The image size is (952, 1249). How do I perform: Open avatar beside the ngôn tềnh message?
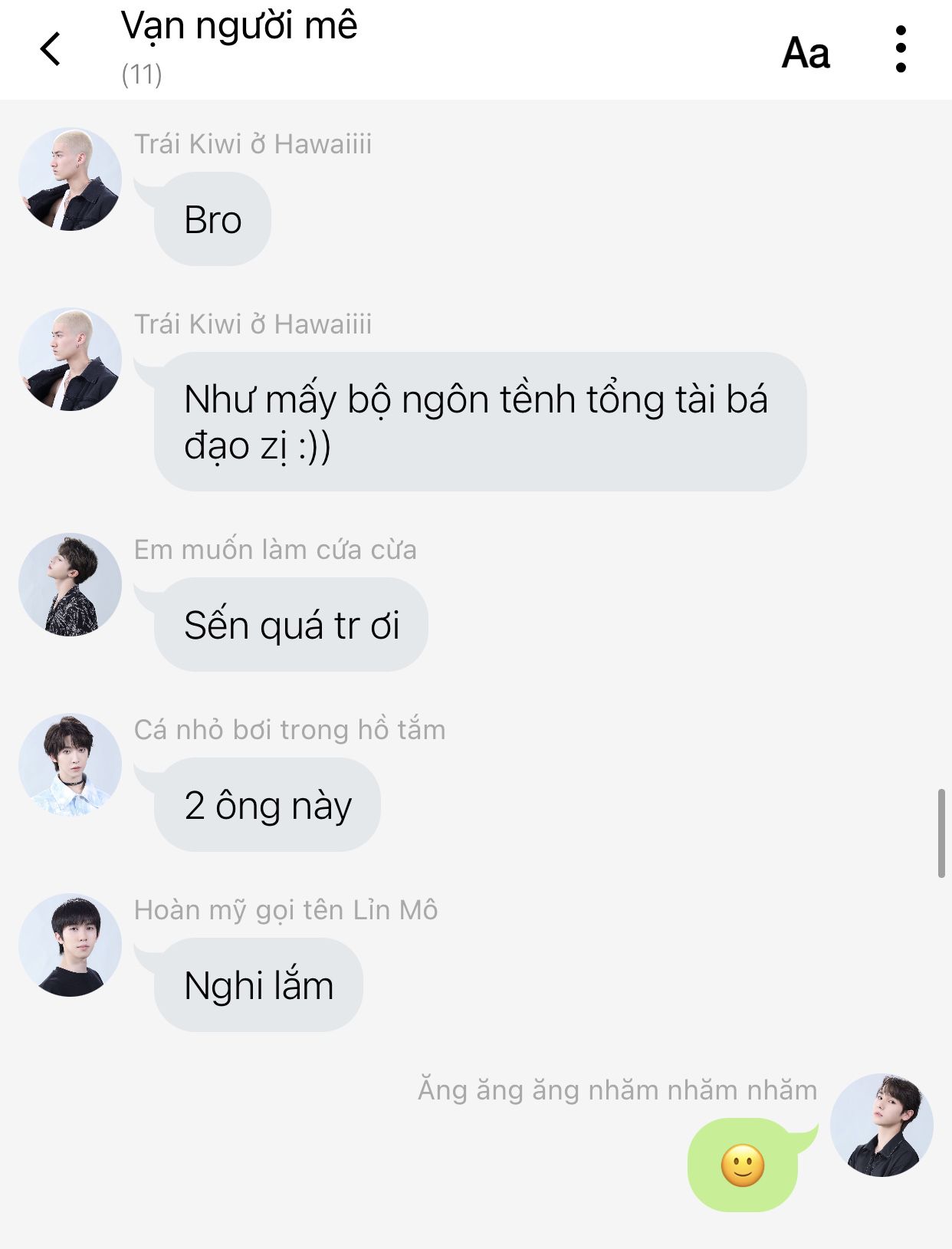click(70, 360)
